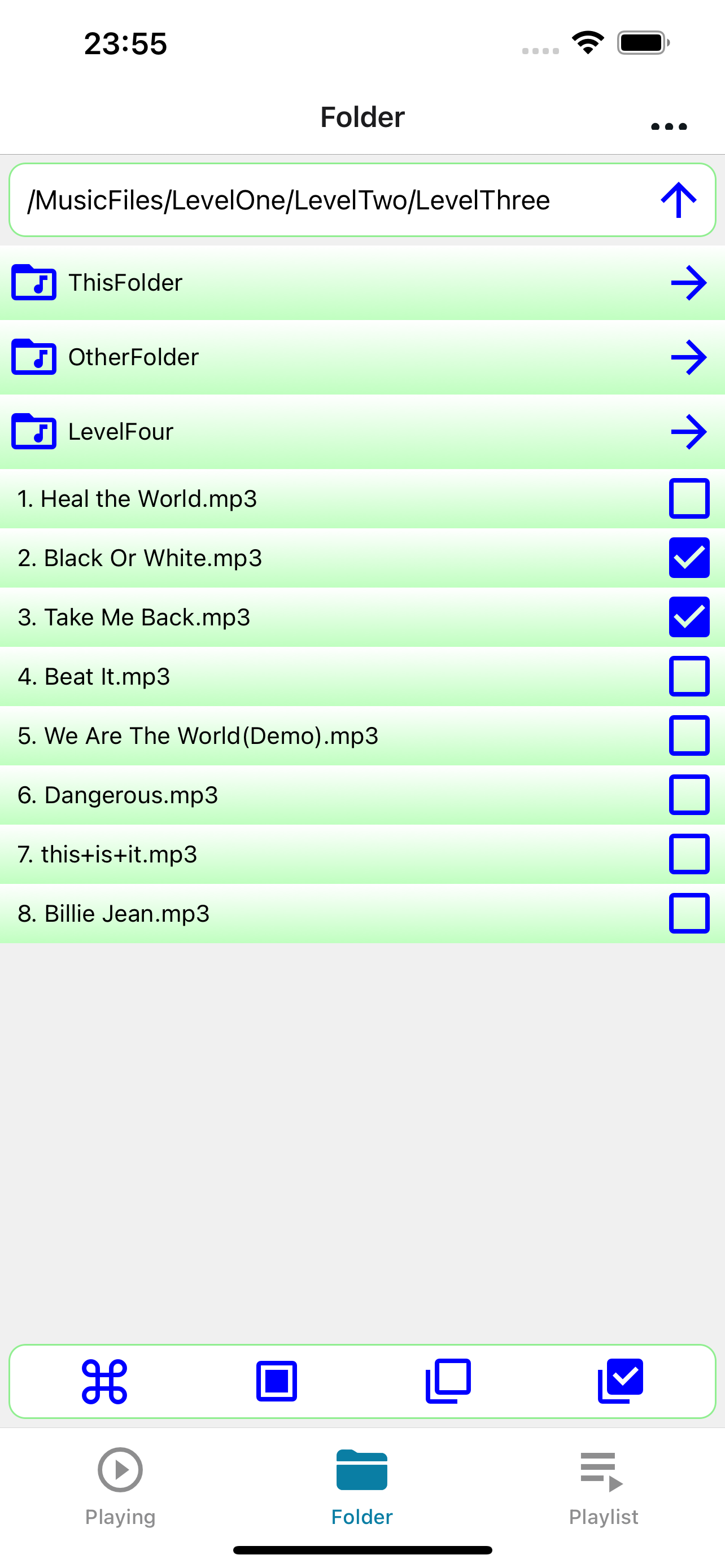Open the ThisFolder directory
Image resolution: width=725 pixels, height=1568 pixels.
(x=688, y=282)
